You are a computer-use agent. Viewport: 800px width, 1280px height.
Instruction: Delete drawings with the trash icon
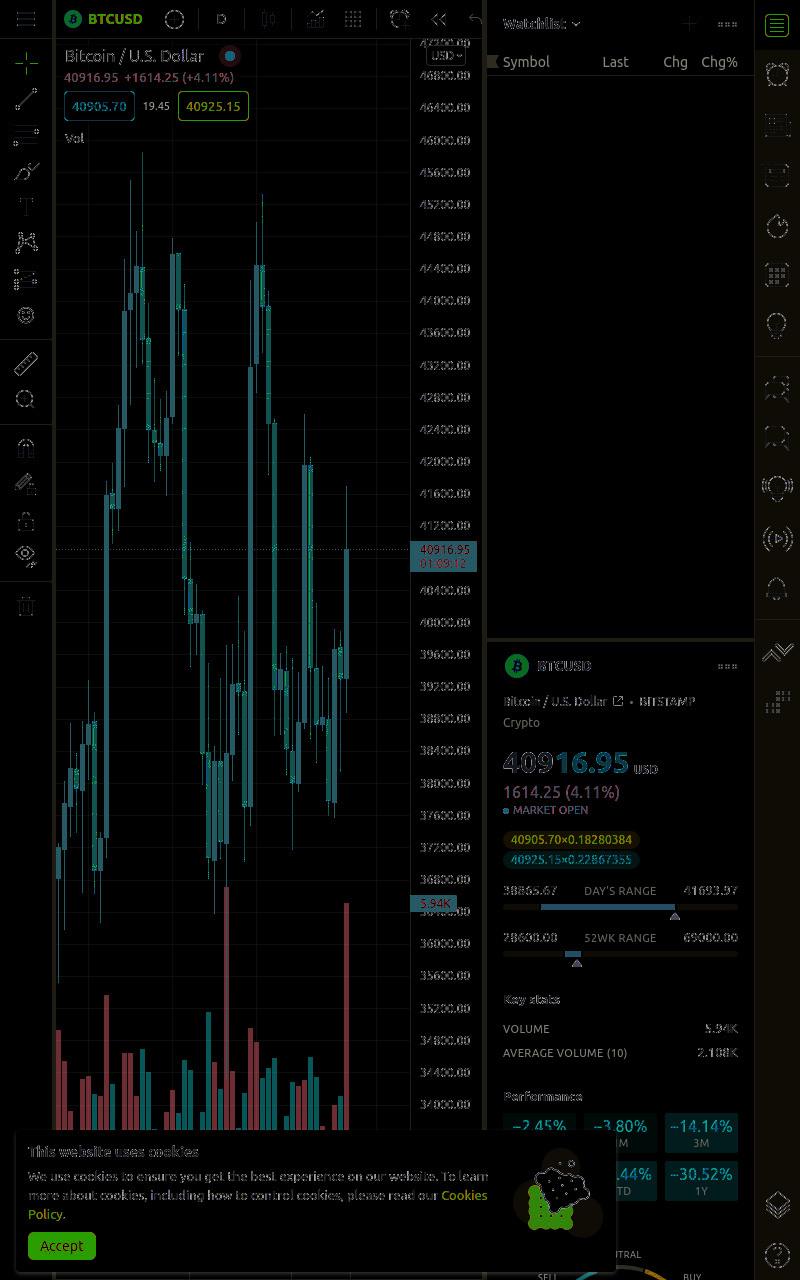pyautogui.click(x=26, y=605)
